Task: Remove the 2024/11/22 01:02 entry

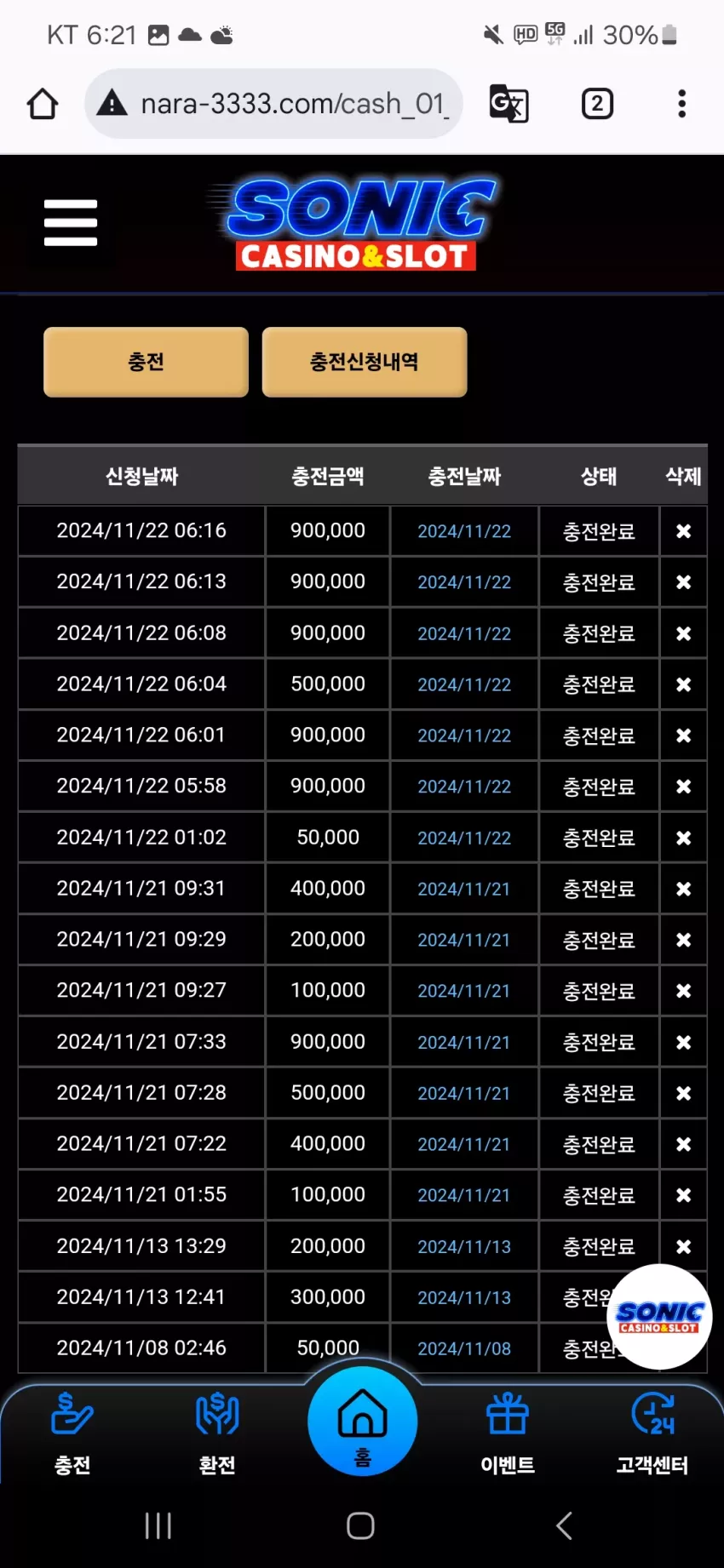Action: pos(683,838)
